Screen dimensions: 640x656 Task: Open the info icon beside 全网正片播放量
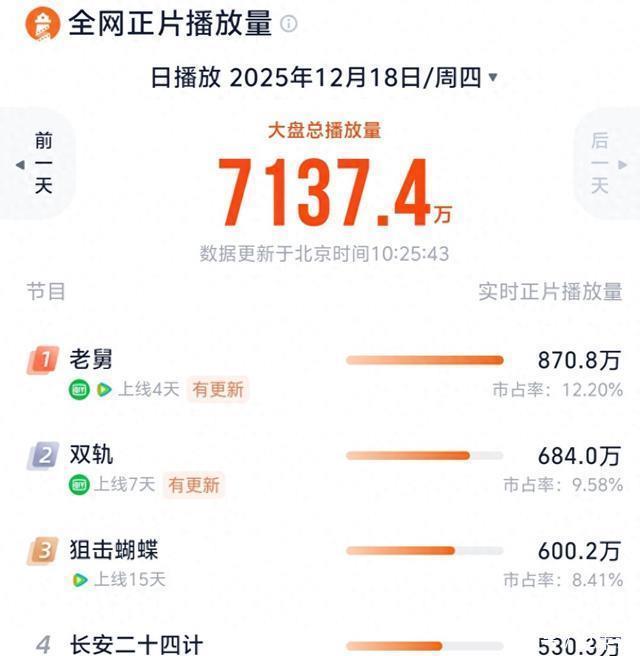[289, 24]
